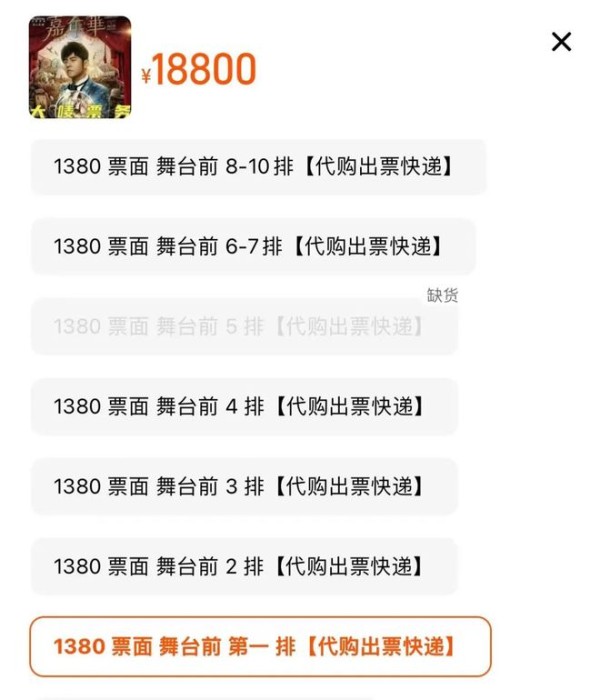The image size is (600, 700).
Task: Pick the 舞台前 3 排 option
Action: point(243,486)
